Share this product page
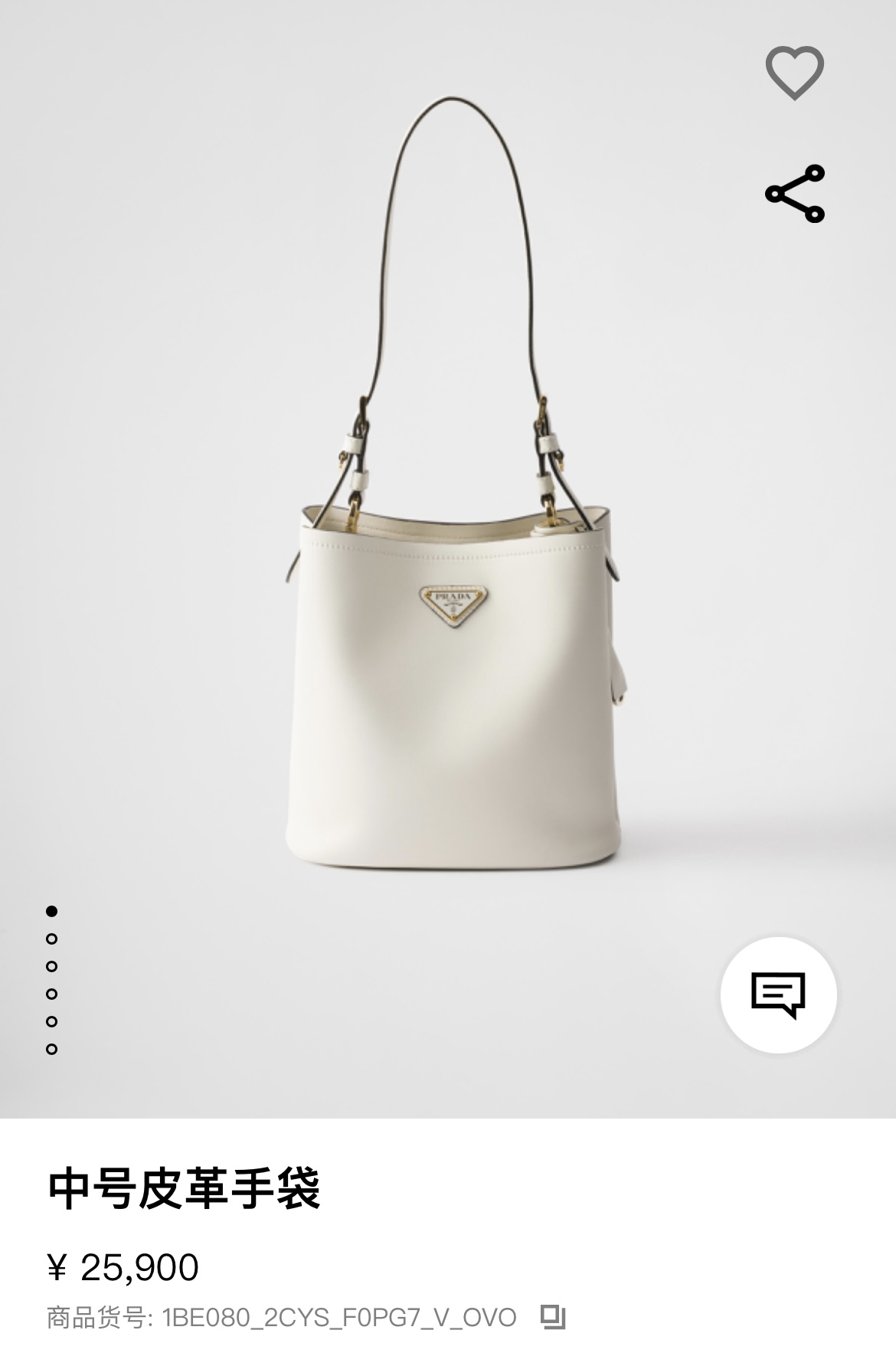The width and height of the screenshot is (896, 1353). [x=795, y=193]
